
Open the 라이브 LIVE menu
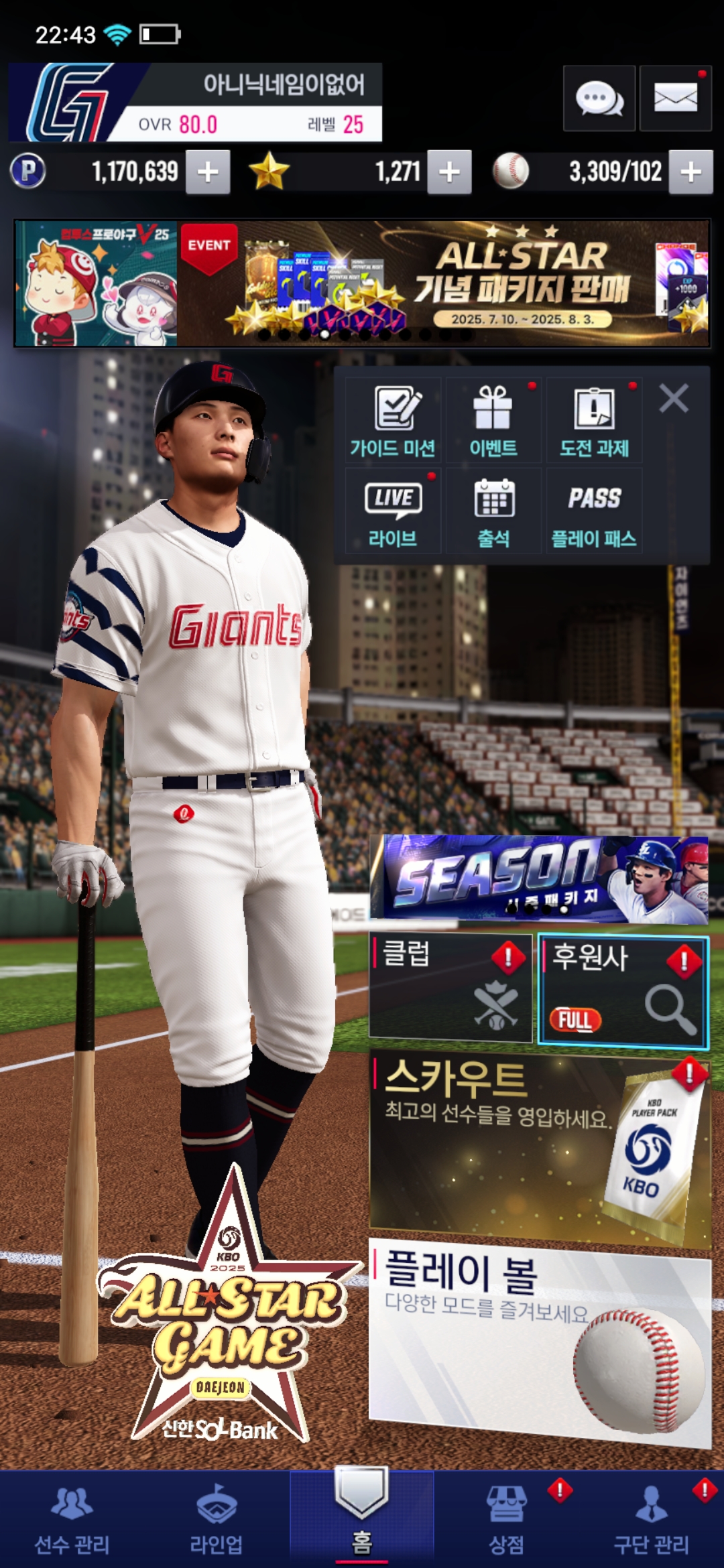tap(393, 511)
